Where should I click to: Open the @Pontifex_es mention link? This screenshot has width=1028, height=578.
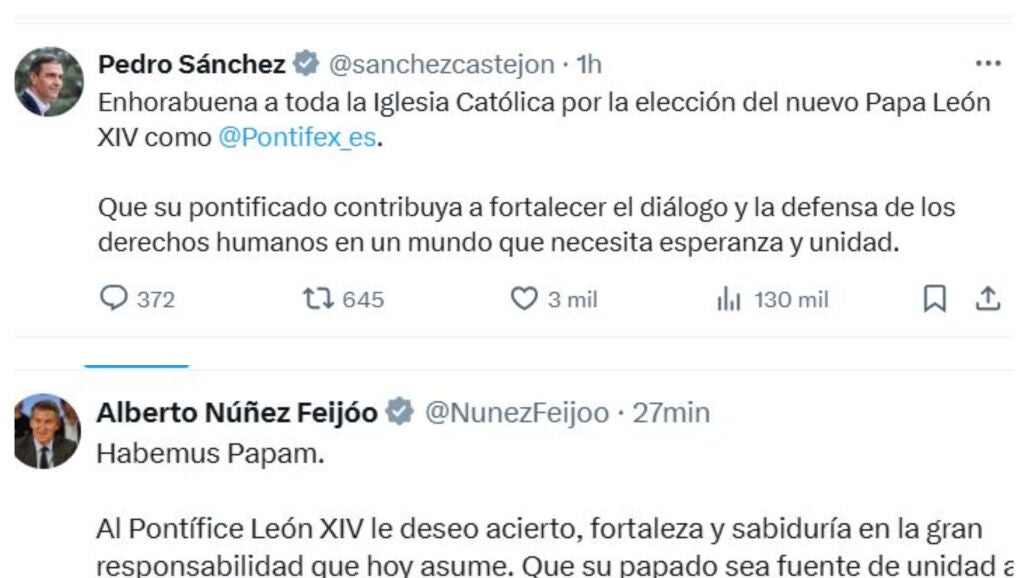pyautogui.click(x=298, y=138)
